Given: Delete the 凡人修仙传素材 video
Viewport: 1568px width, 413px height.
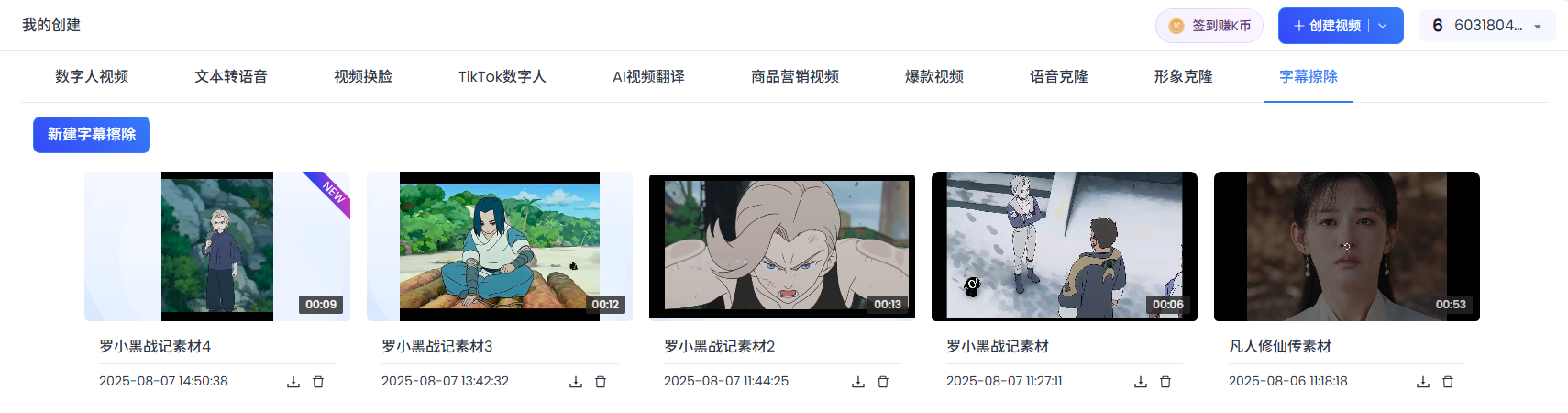Looking at the screenshot, I should 1448,382.
